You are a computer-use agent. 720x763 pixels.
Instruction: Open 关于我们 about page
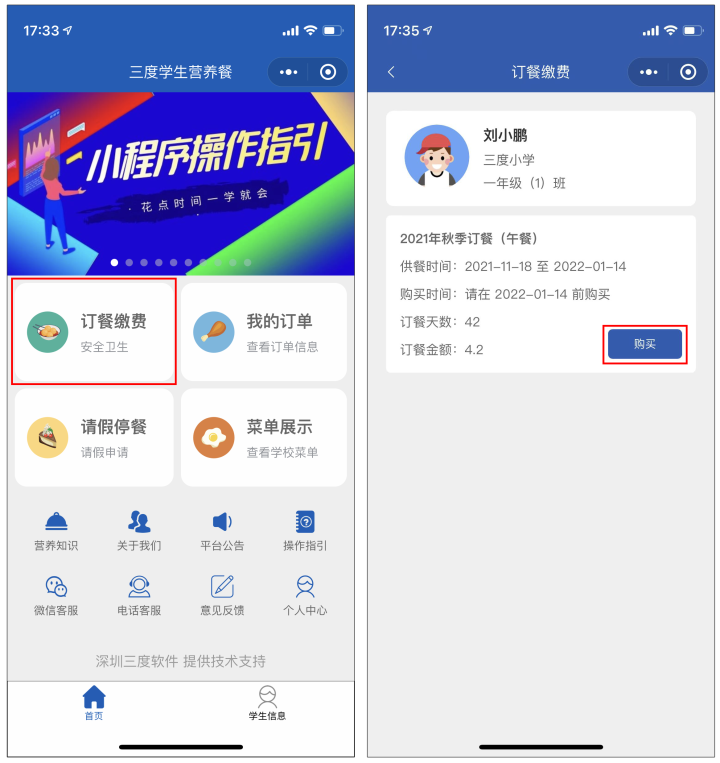click(139, 531)
